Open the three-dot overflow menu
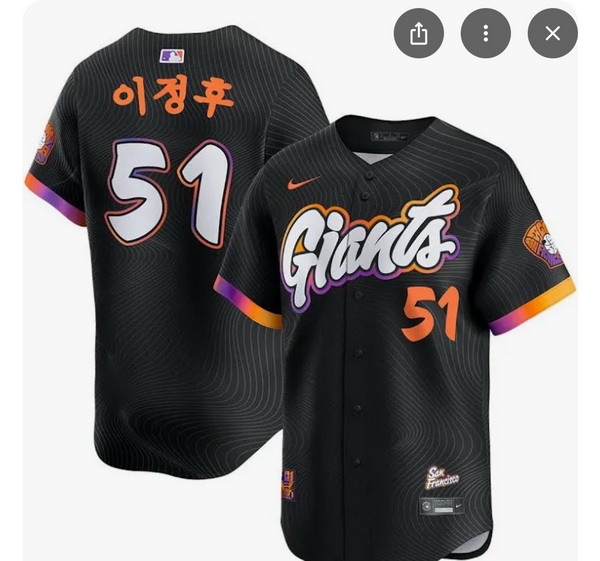600x561 pixels. click(485, 33)
